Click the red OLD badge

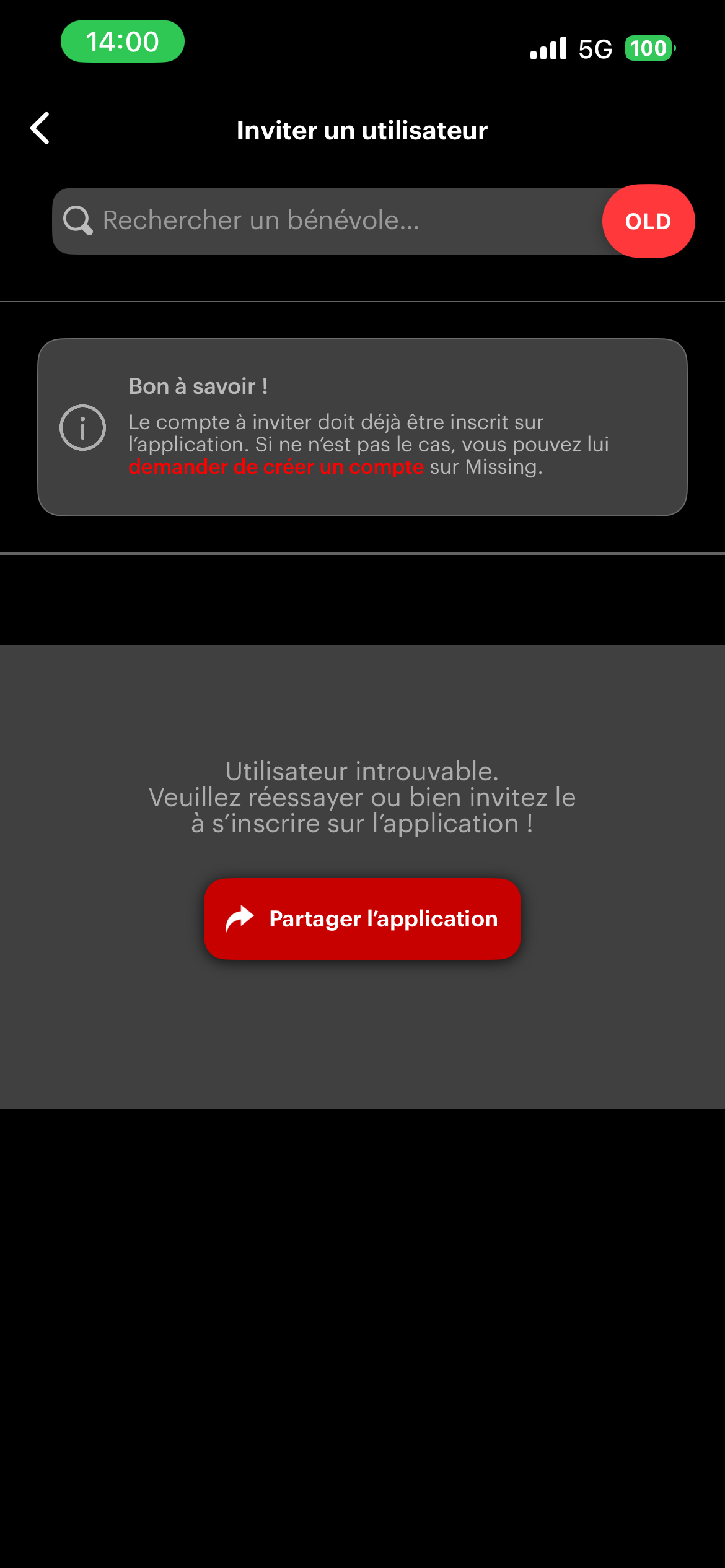pos(648,220)
